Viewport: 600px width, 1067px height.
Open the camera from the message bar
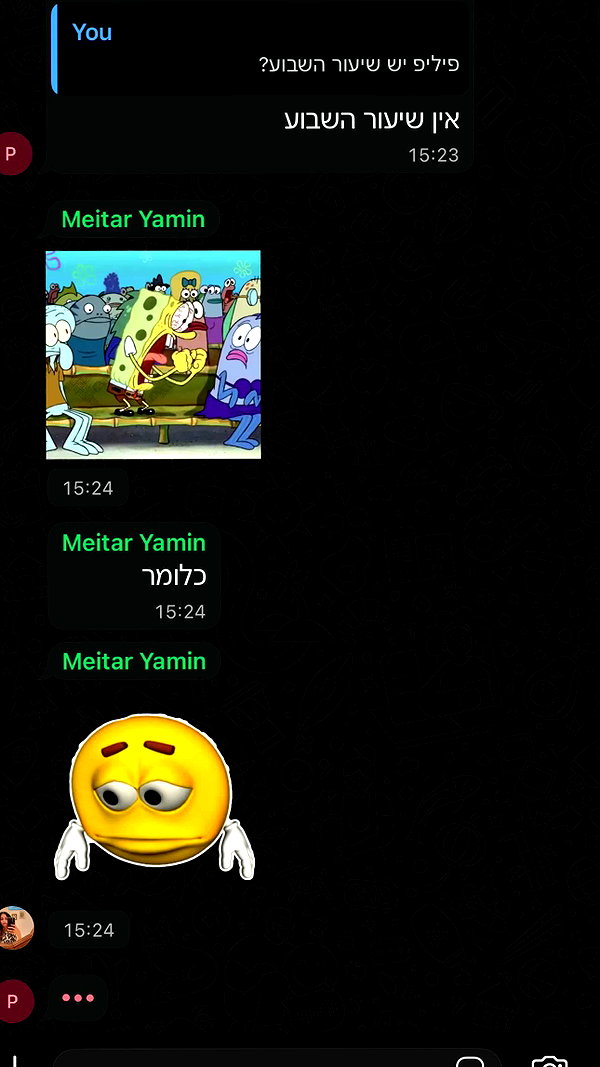550,1062
